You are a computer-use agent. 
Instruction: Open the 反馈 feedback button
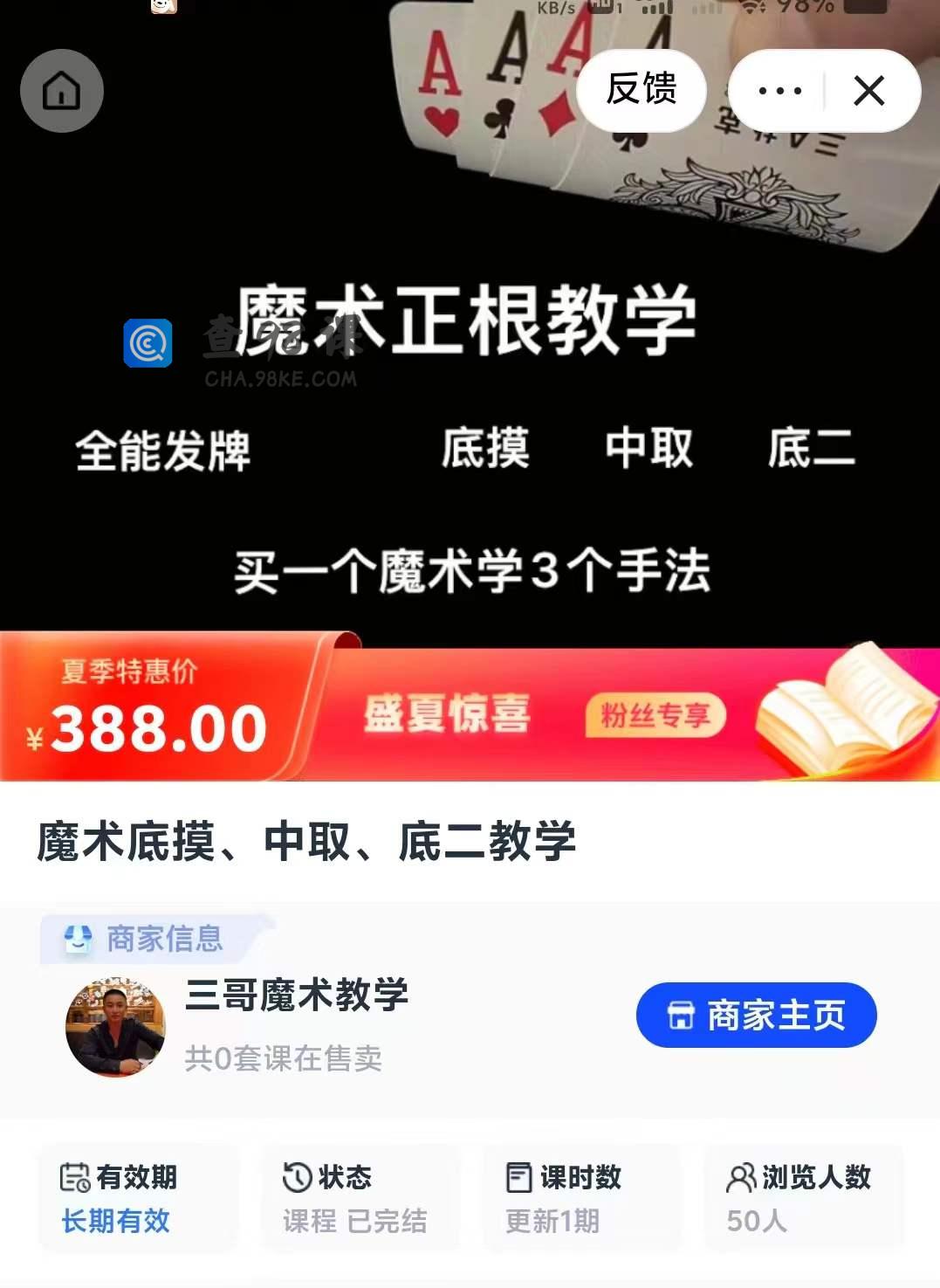point(642,90)
